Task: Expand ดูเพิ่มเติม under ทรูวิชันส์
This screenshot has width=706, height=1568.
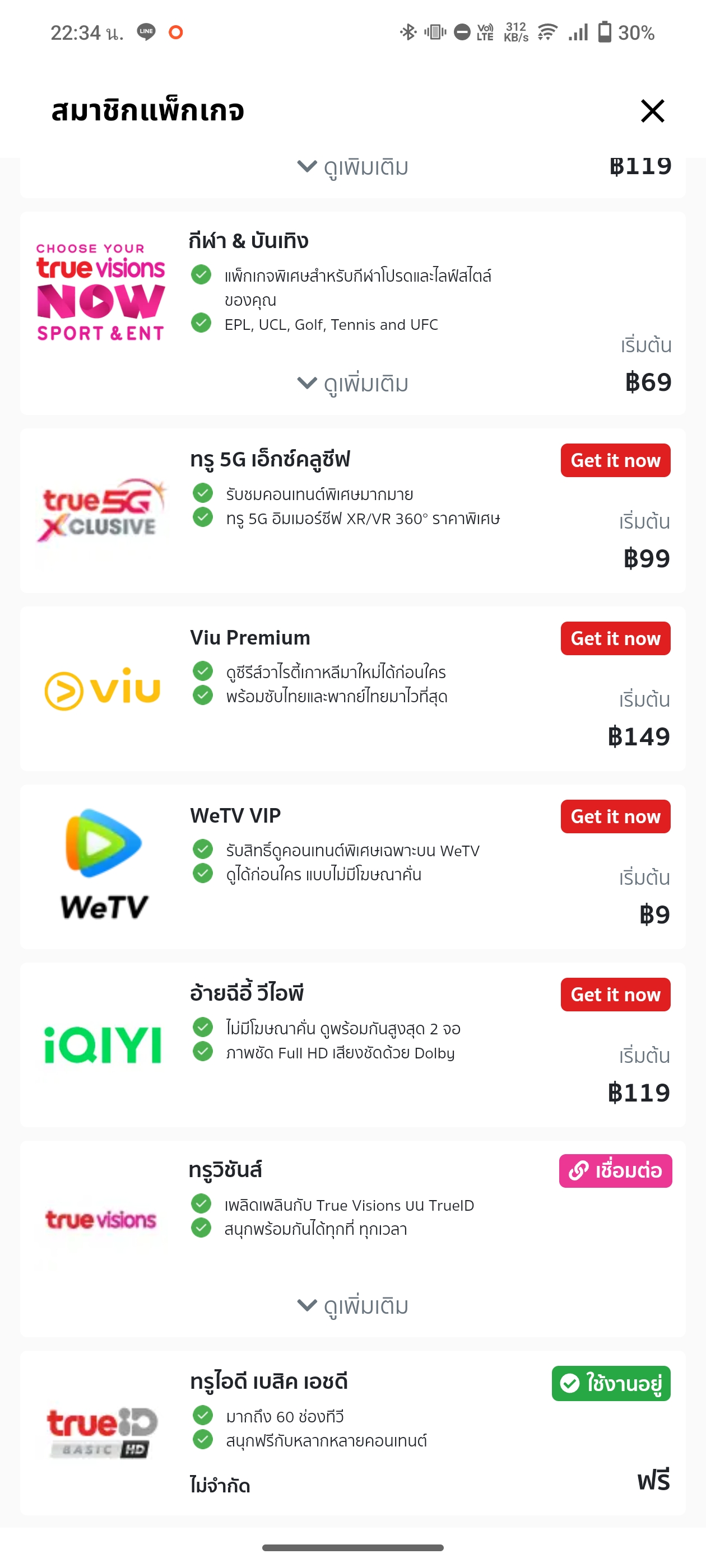Action: click(x=352, y=1306)
